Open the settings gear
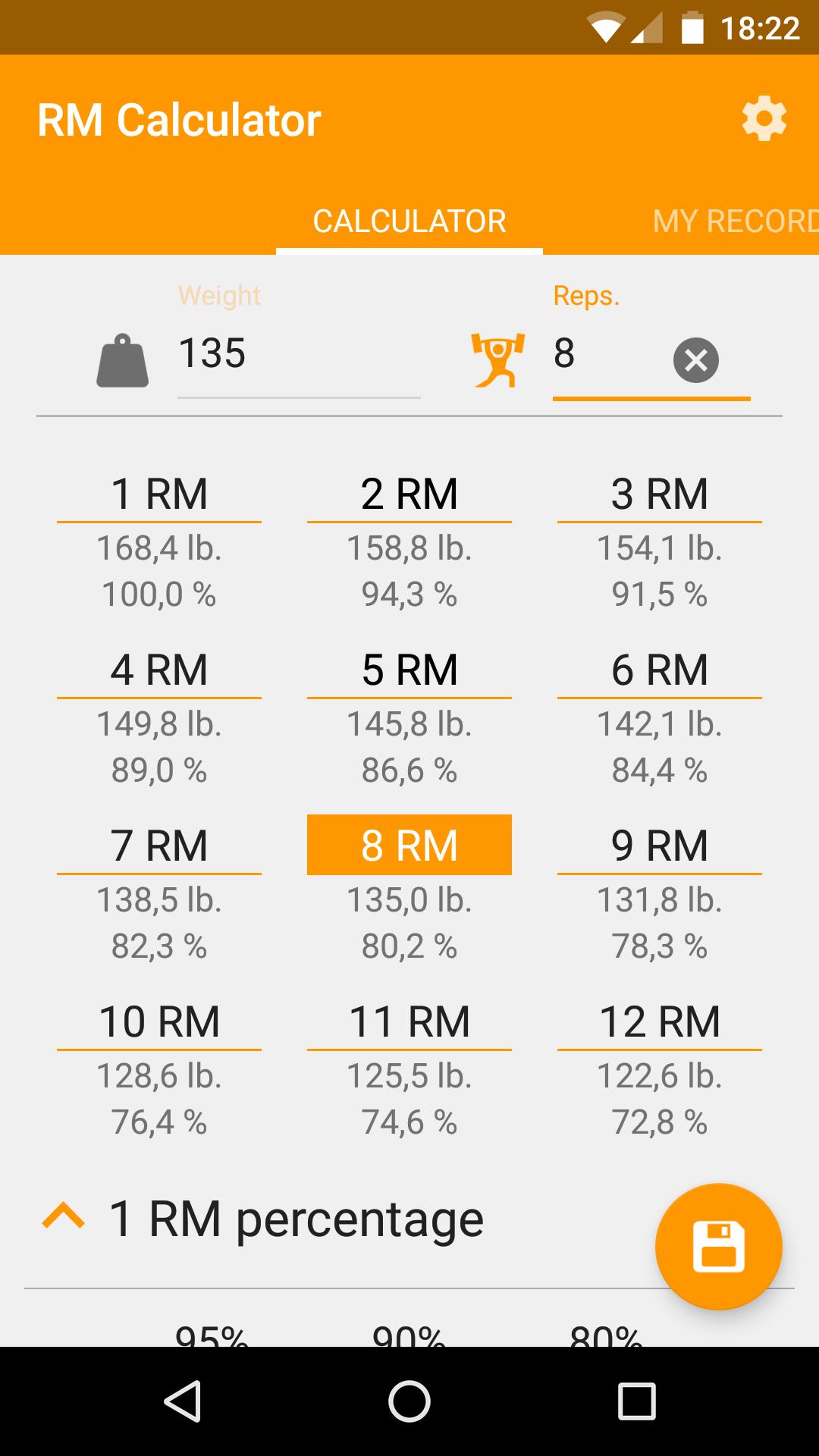Image resolution: width=819 pixels, height=1456 pixels. pyautogui.click(x=764, y=119)
